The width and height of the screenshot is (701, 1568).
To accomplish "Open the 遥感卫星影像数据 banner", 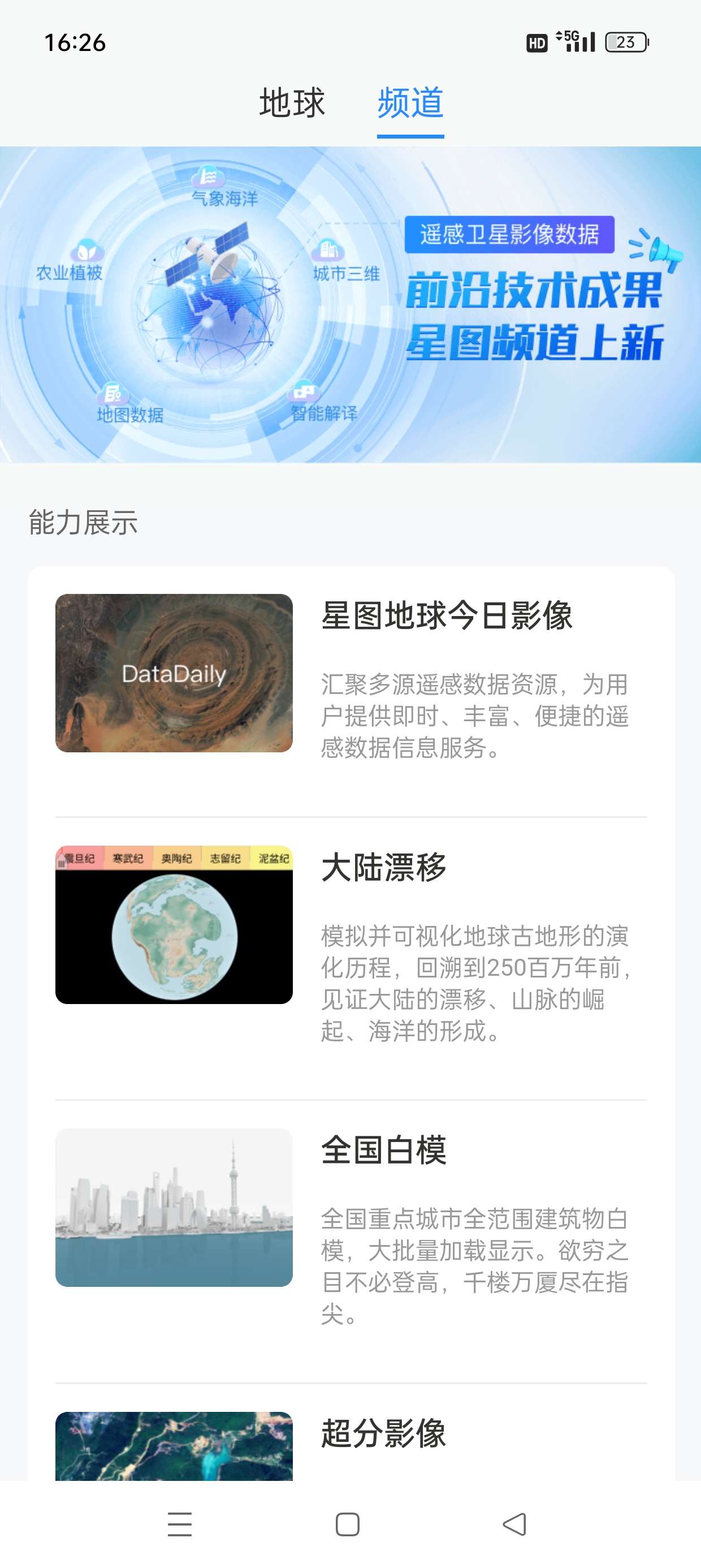I will pyautogui.click(x=350, y=304).
